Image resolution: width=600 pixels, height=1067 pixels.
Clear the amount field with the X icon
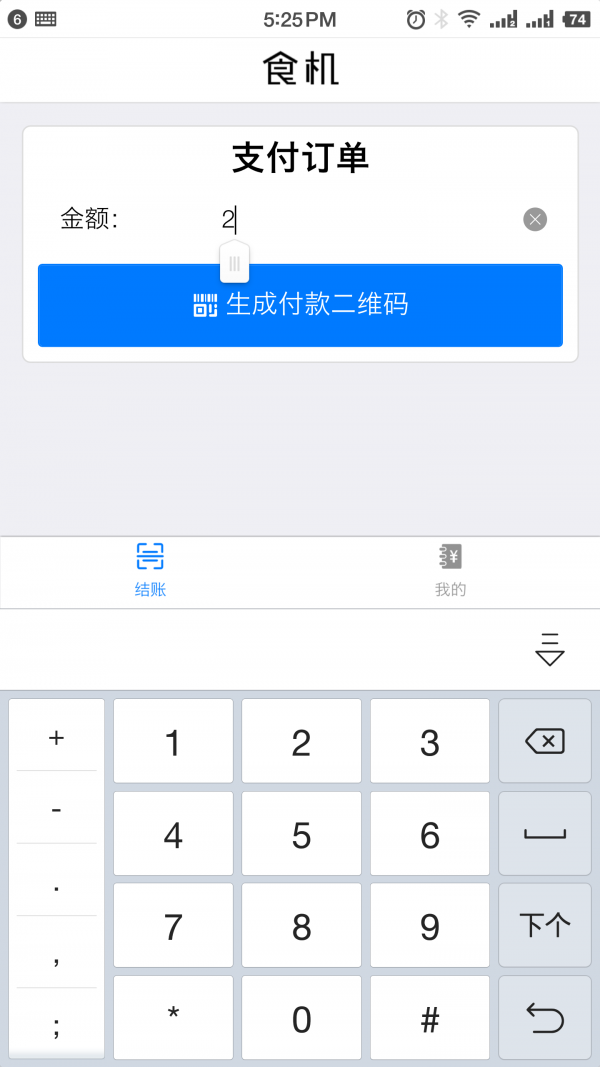click(535, 219)
